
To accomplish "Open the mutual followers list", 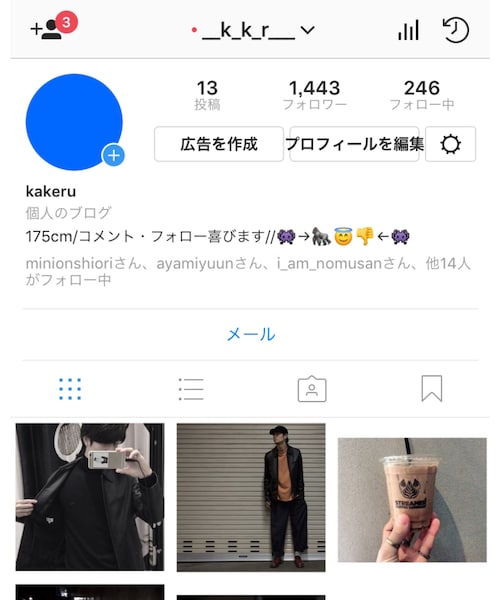I will coord(248,272).
